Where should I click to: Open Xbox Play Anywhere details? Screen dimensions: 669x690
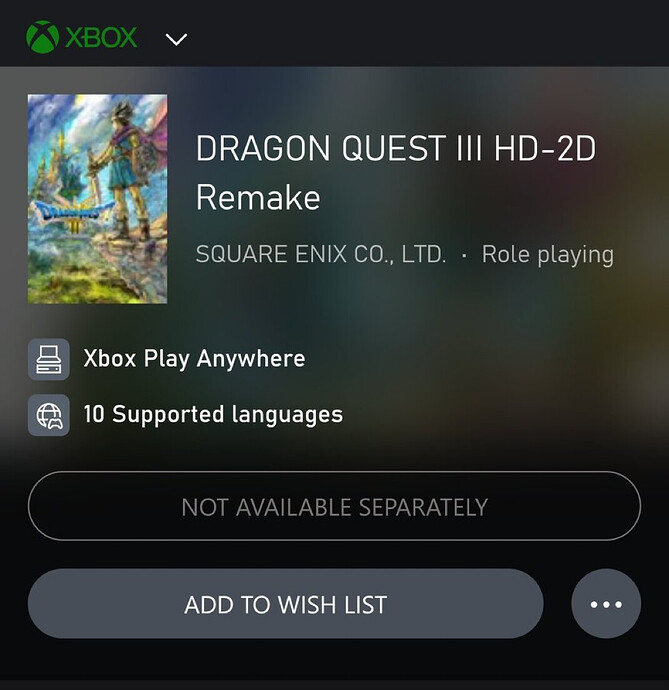click(x=194, y=358)
